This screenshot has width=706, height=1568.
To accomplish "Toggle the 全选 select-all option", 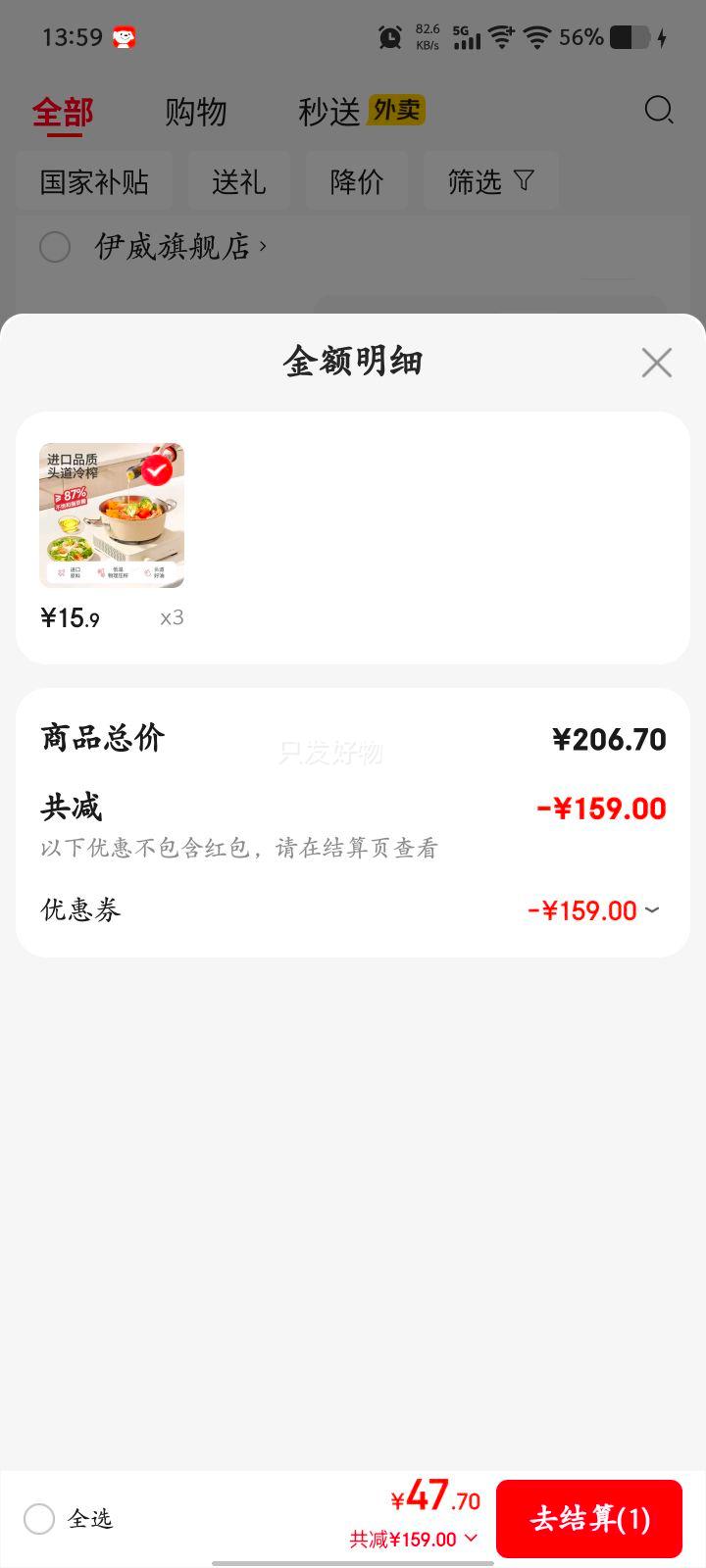I will [39, 1519].
